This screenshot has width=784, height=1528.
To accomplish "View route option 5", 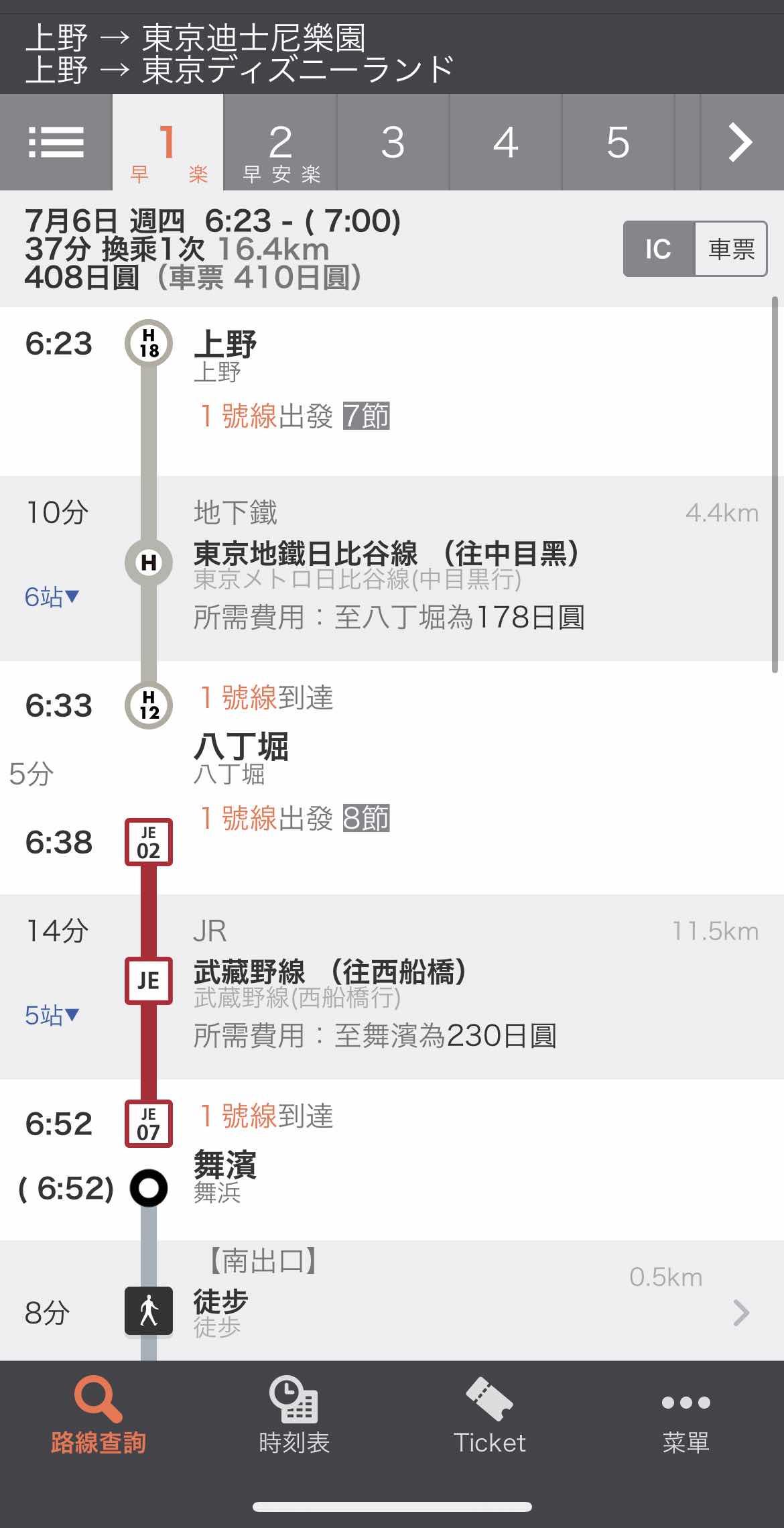I will (x=618, y=142).
